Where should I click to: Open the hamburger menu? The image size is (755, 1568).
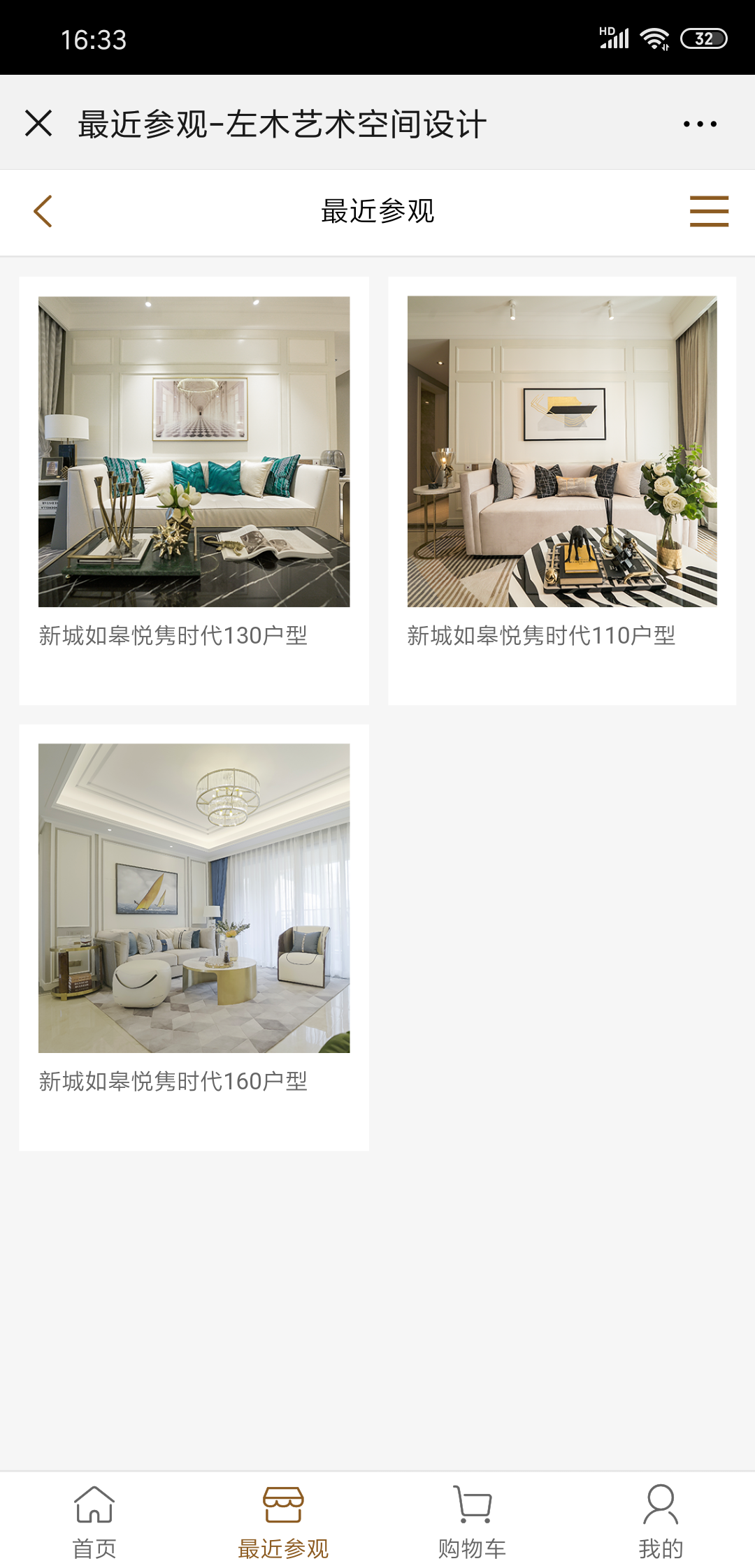[x=709, y=211]
